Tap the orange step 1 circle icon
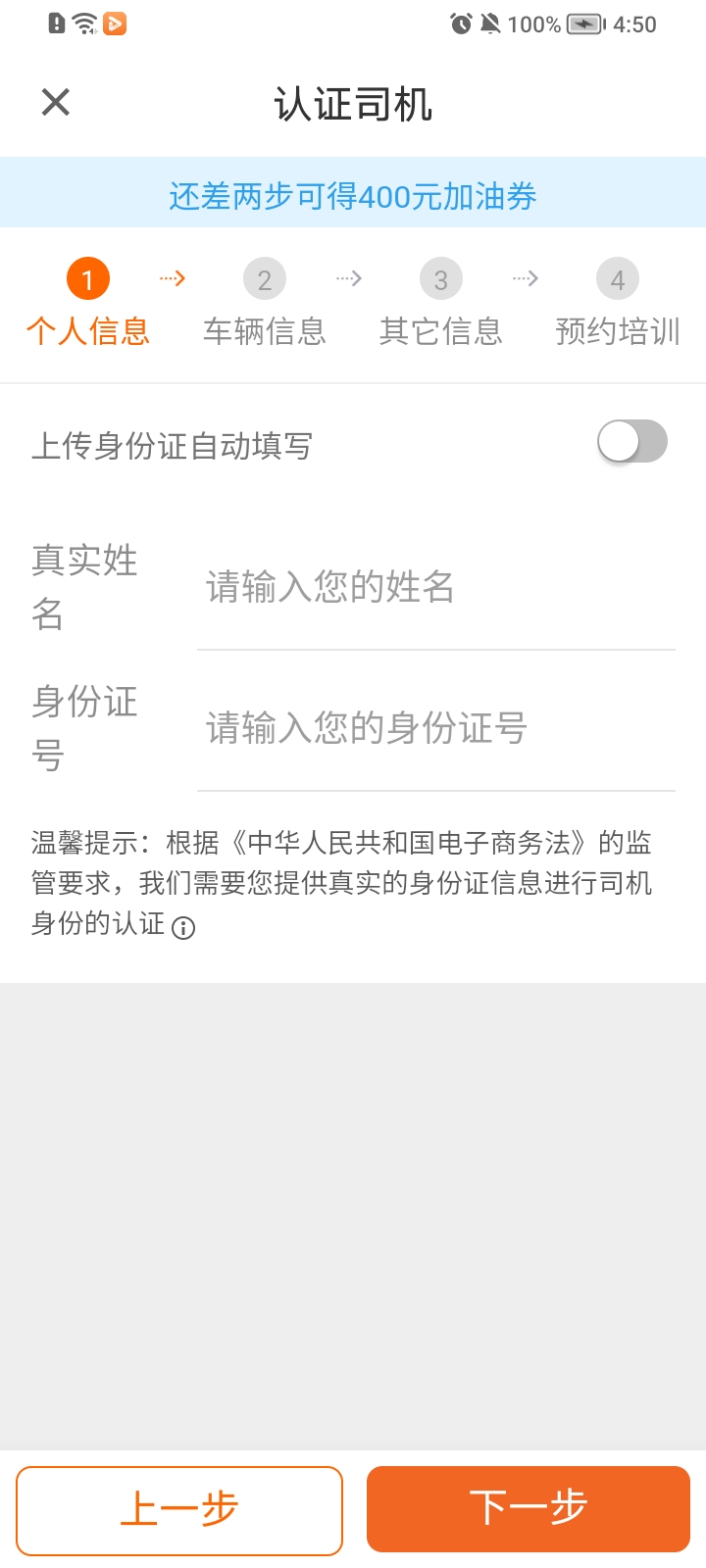706x1568 pixels. coord(88,278)
